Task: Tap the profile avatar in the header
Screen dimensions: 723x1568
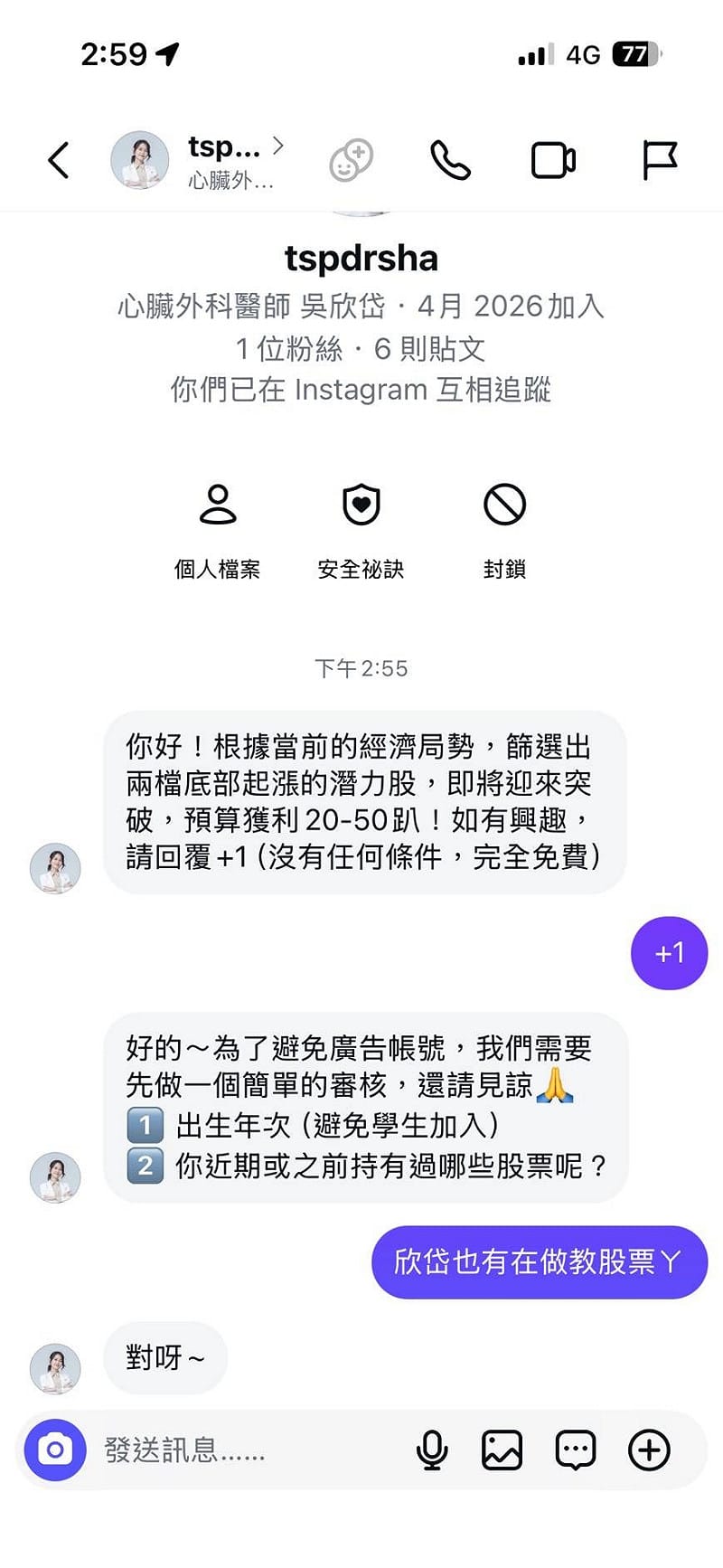Action: coord(139,159)
